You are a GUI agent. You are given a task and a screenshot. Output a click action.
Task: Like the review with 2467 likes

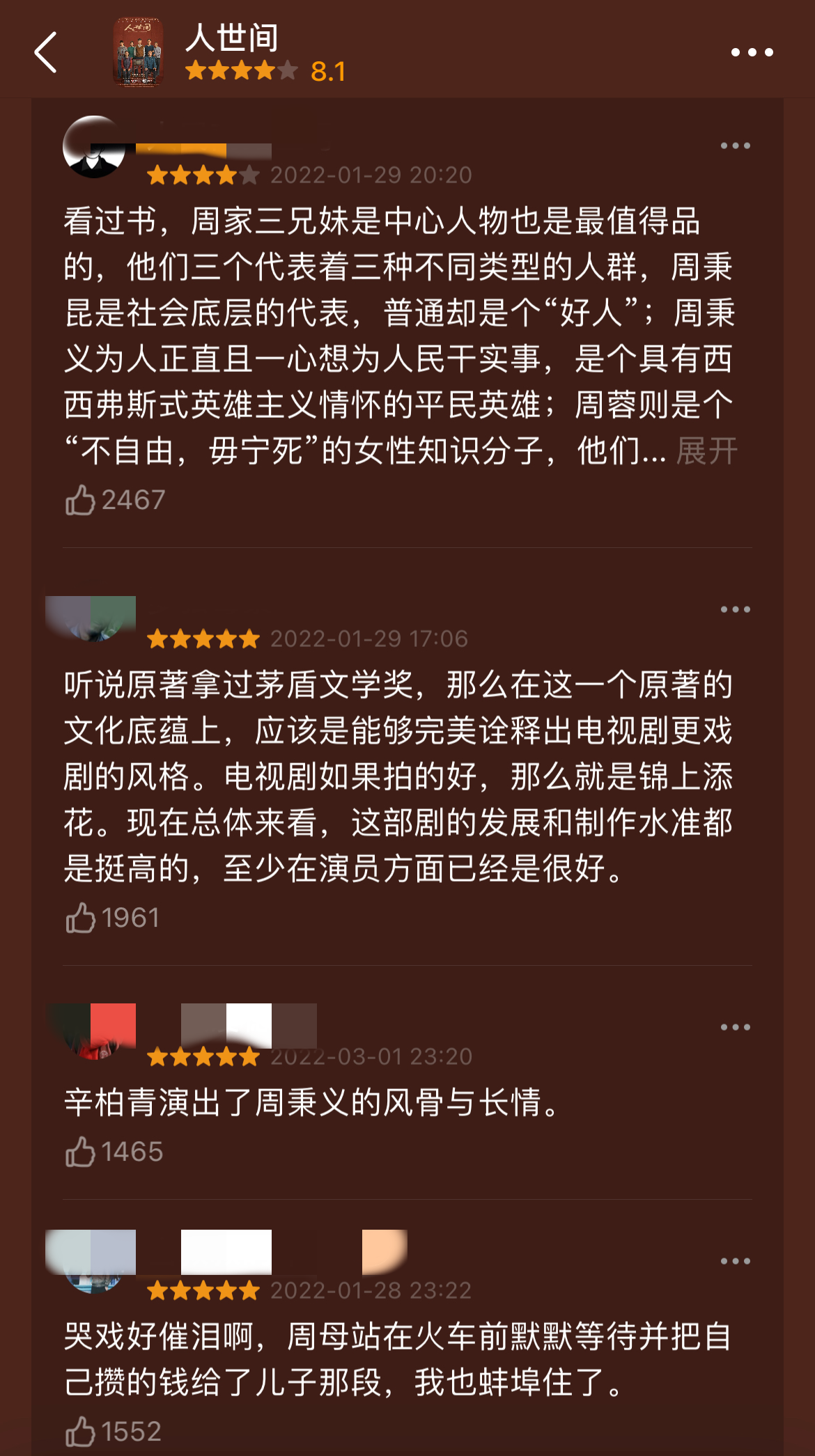click(81, 500)
